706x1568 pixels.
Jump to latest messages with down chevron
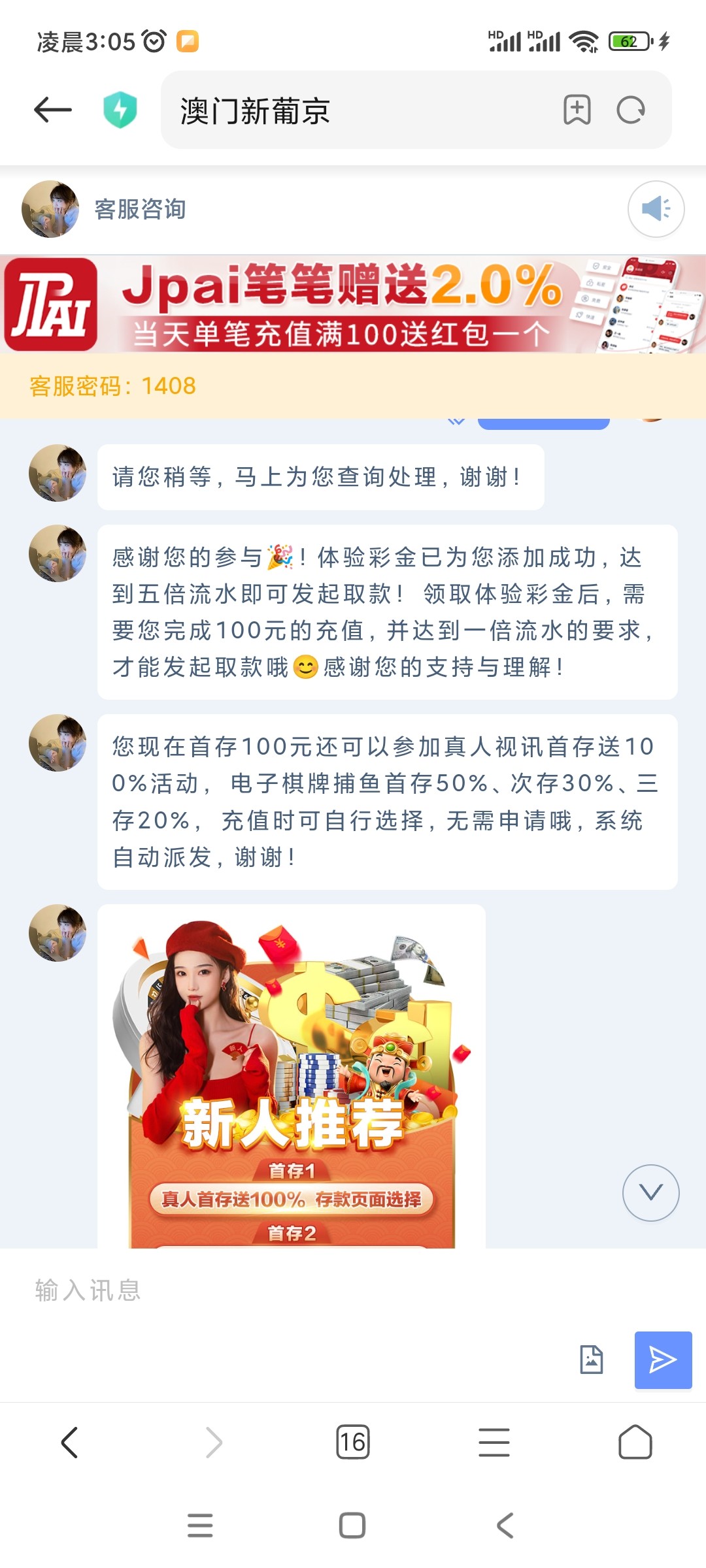click(650, 1192)
